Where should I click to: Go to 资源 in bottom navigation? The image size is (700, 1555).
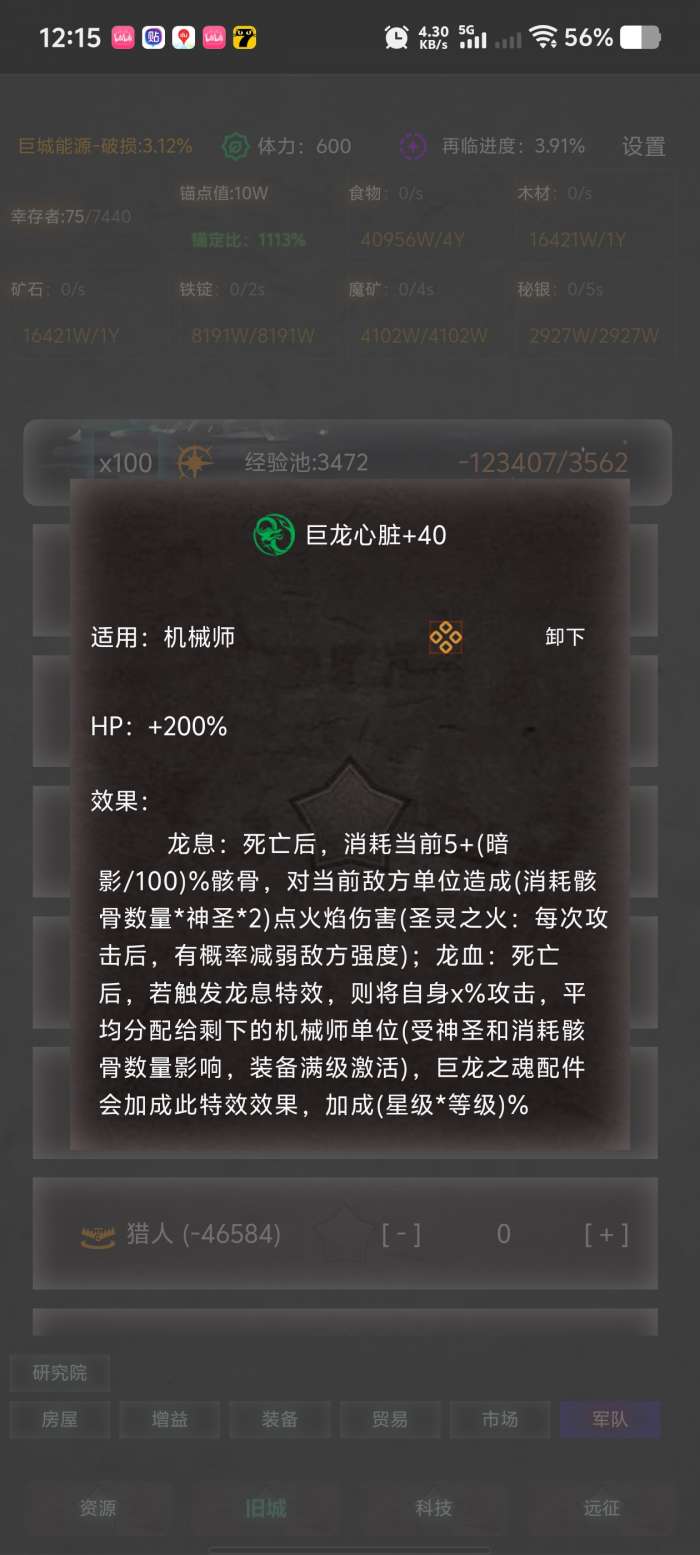98,1508
